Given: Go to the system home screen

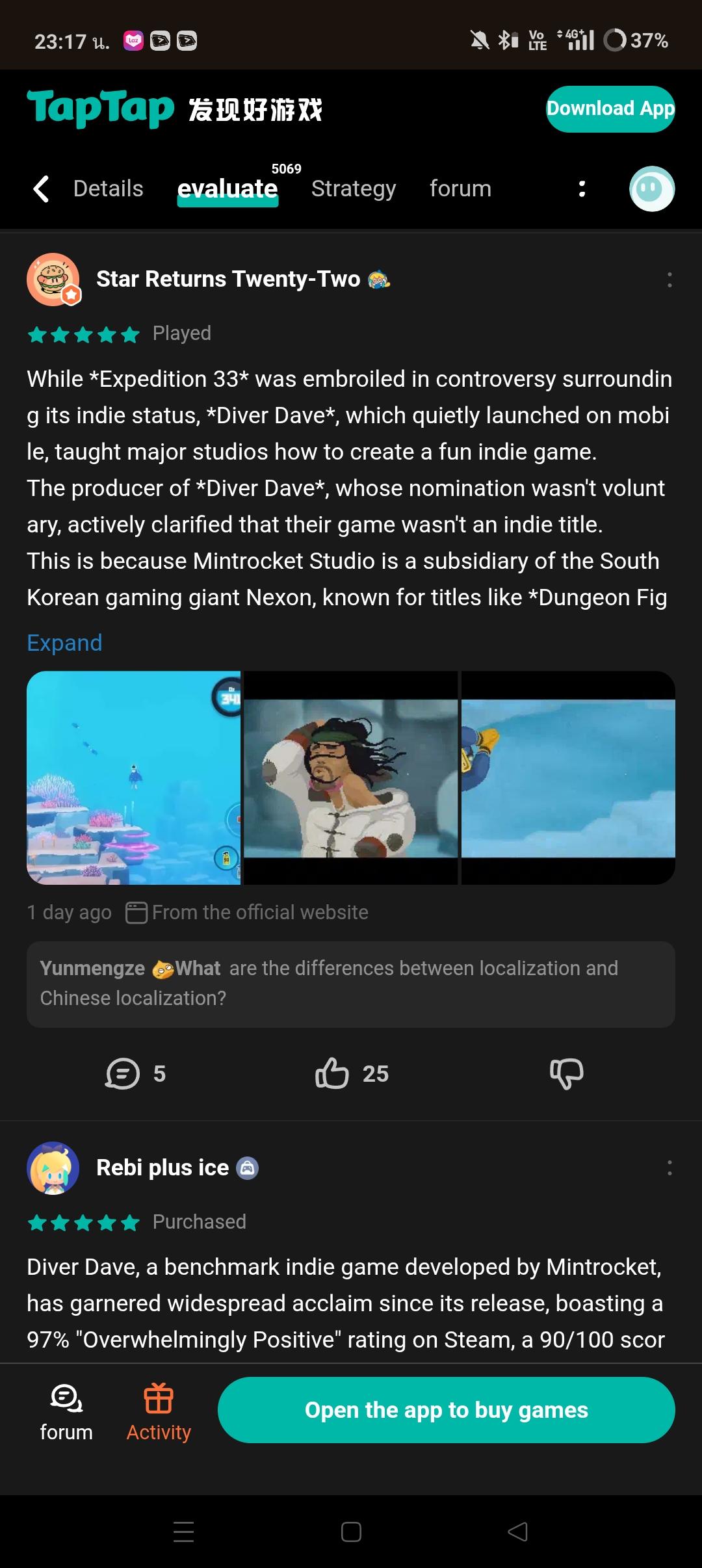Looking at the screenshot, I should click(351, 1532).
